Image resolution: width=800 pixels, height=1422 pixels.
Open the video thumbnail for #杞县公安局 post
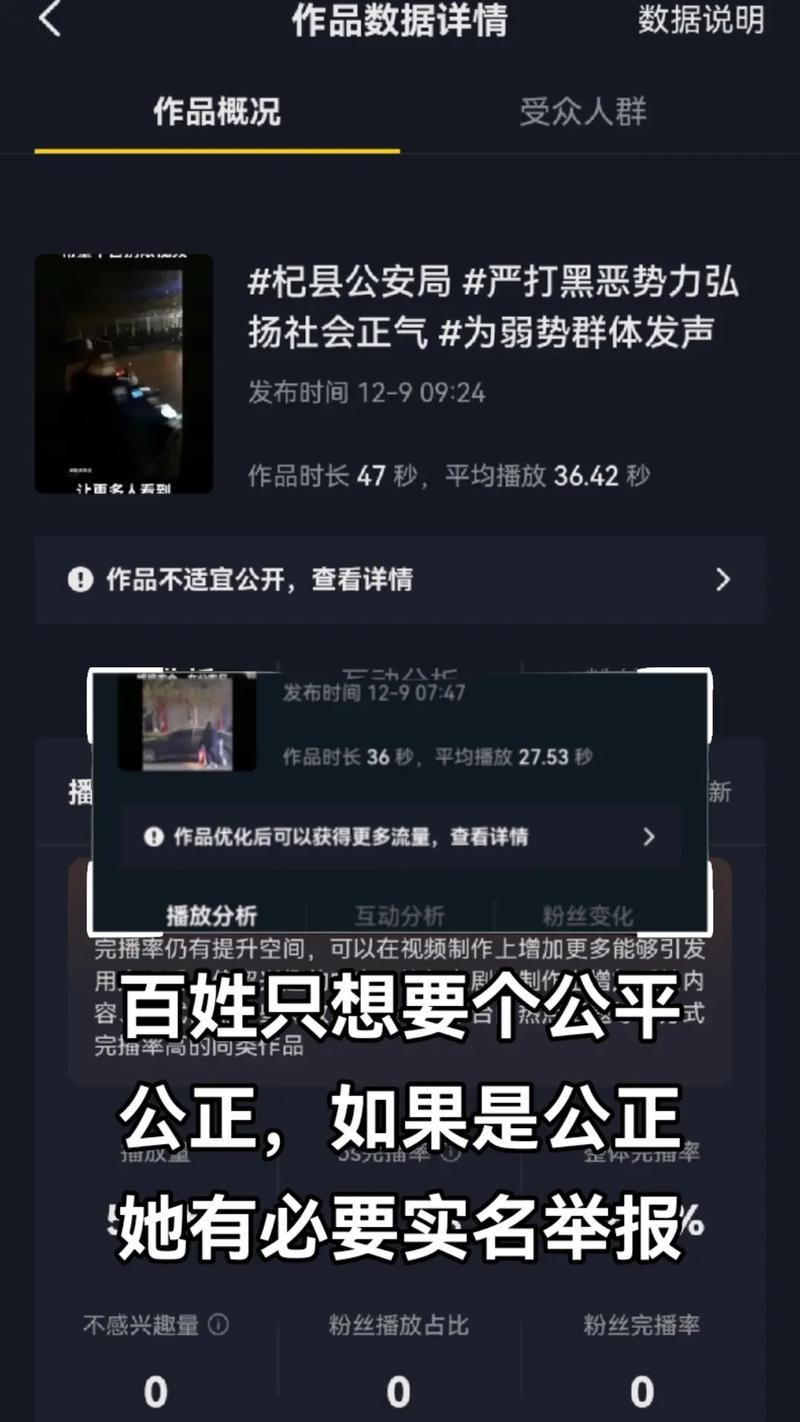pos(124,373)
